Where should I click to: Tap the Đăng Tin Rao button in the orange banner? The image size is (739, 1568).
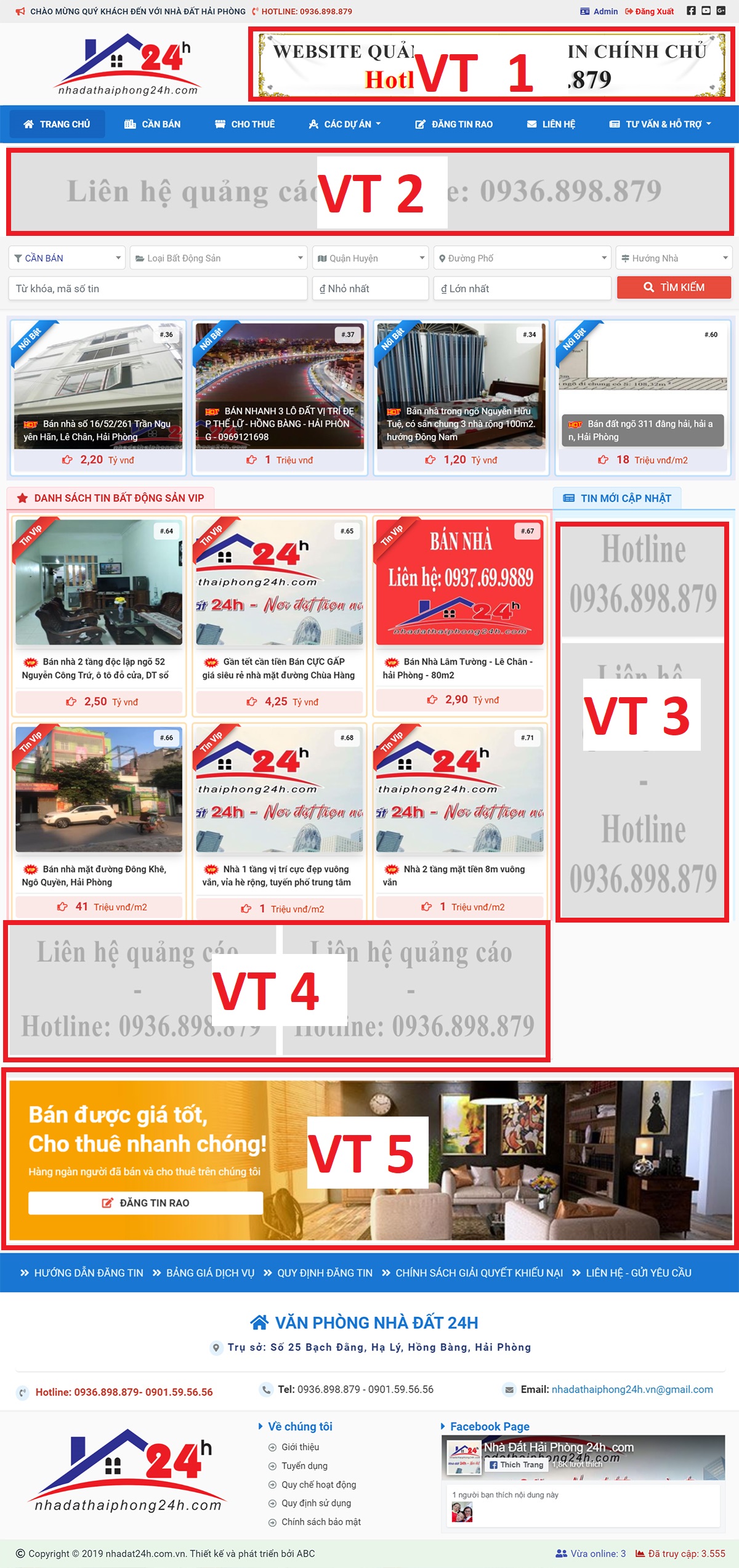pyautogui.click(x=146, y=1203)
